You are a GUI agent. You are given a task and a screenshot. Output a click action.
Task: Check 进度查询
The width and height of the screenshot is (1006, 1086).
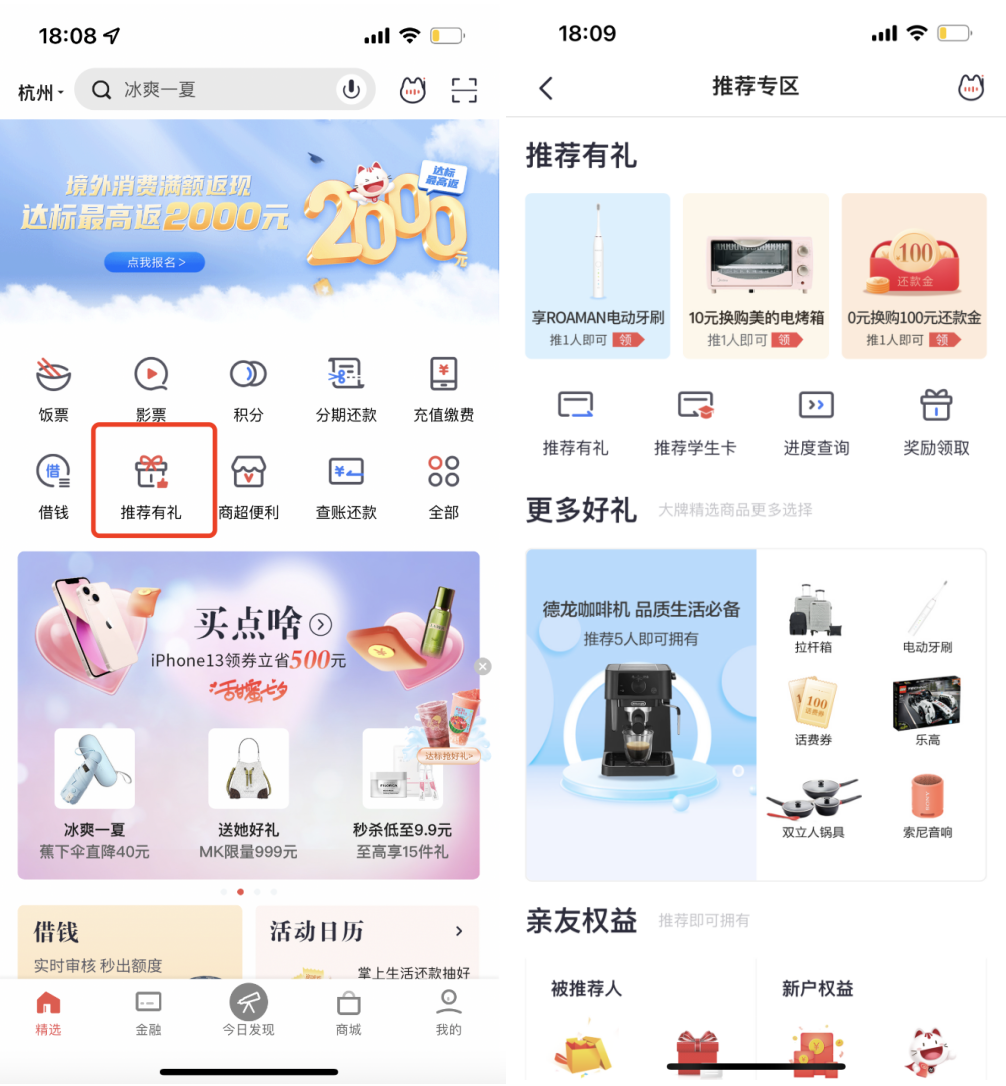click(816, 422)
